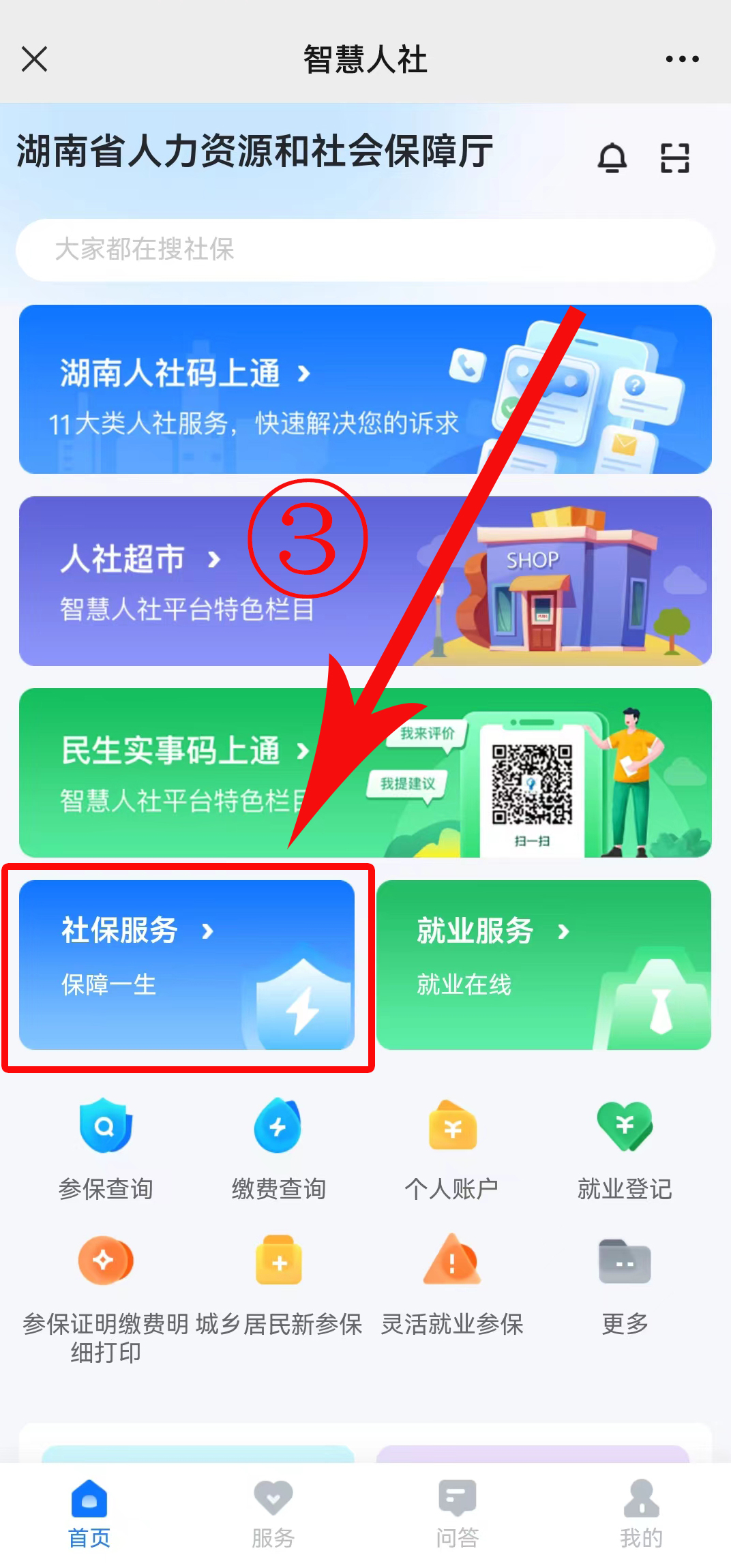Open 个人账户
The width and height of the screenshot is (731, 1568).
click(451, 1149)
